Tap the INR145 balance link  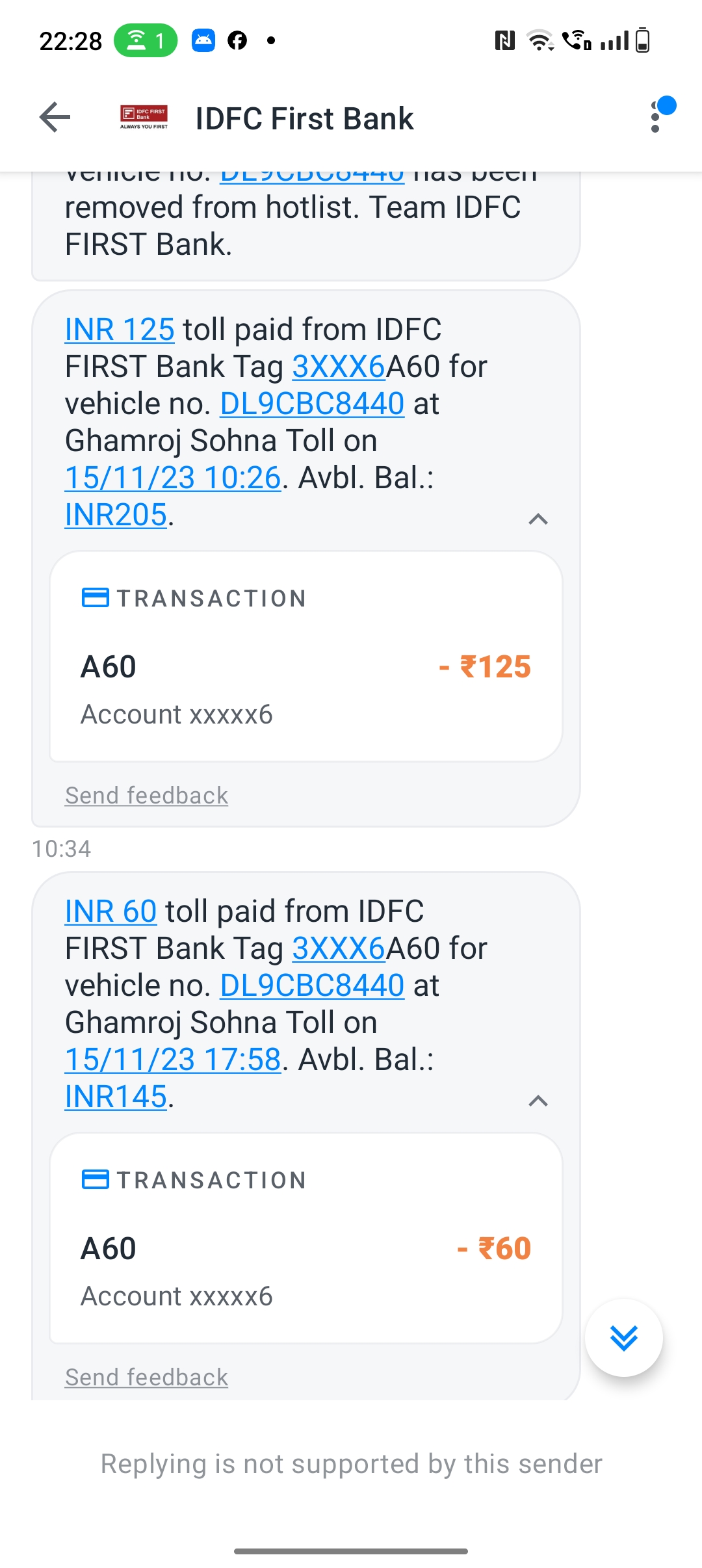tap(116, 1096)
